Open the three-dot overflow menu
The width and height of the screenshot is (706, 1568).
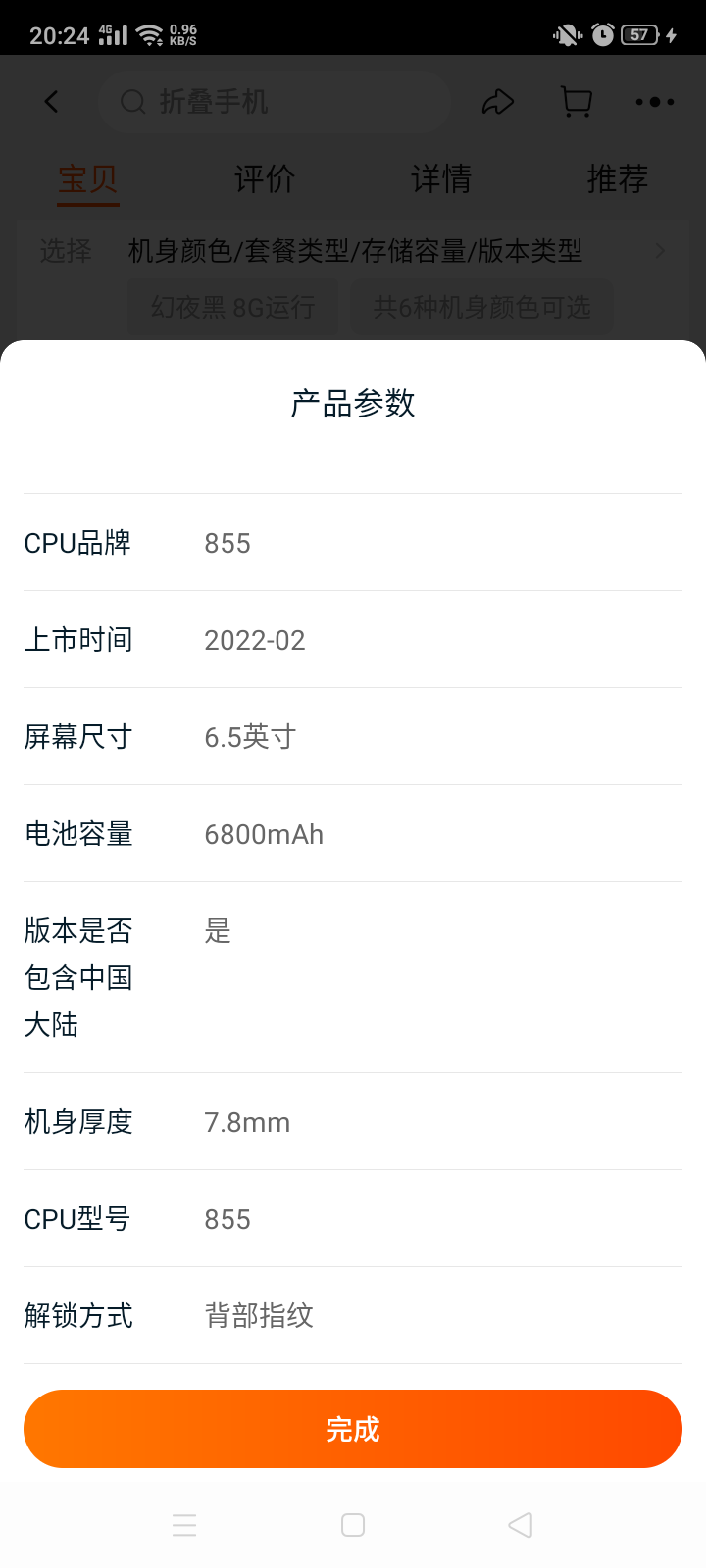point(654,101)
